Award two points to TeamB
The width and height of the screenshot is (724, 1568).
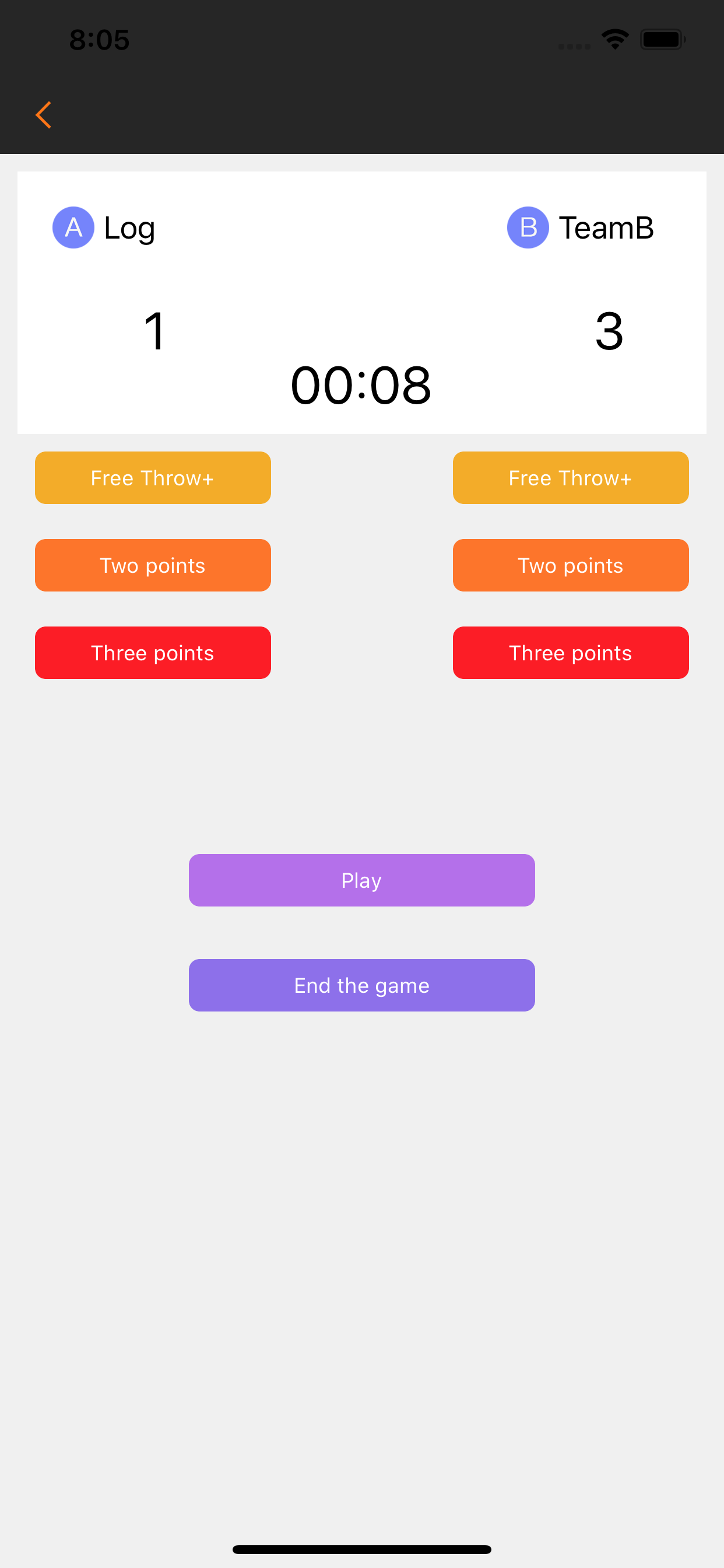[x=570, y=565]
